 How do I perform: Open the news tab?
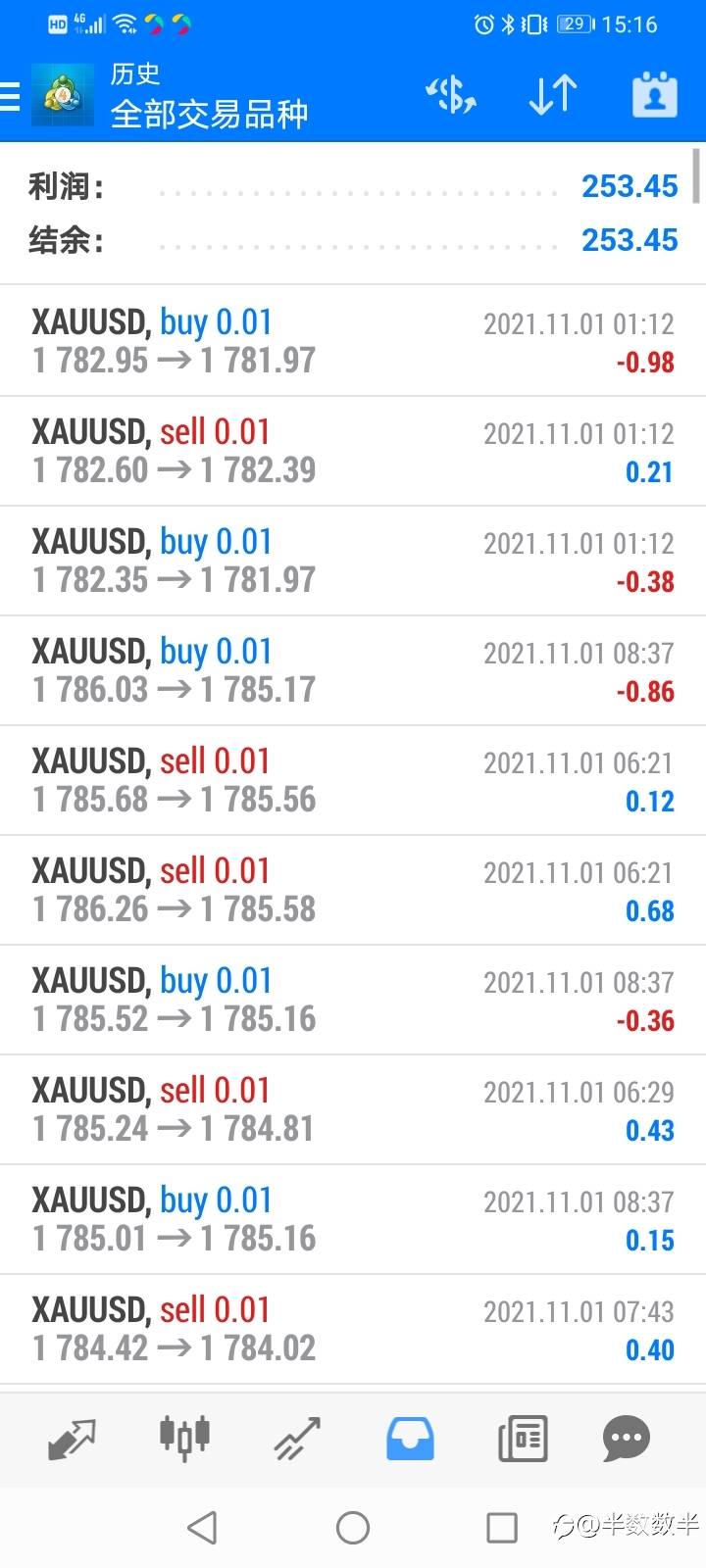[522, 1439]
